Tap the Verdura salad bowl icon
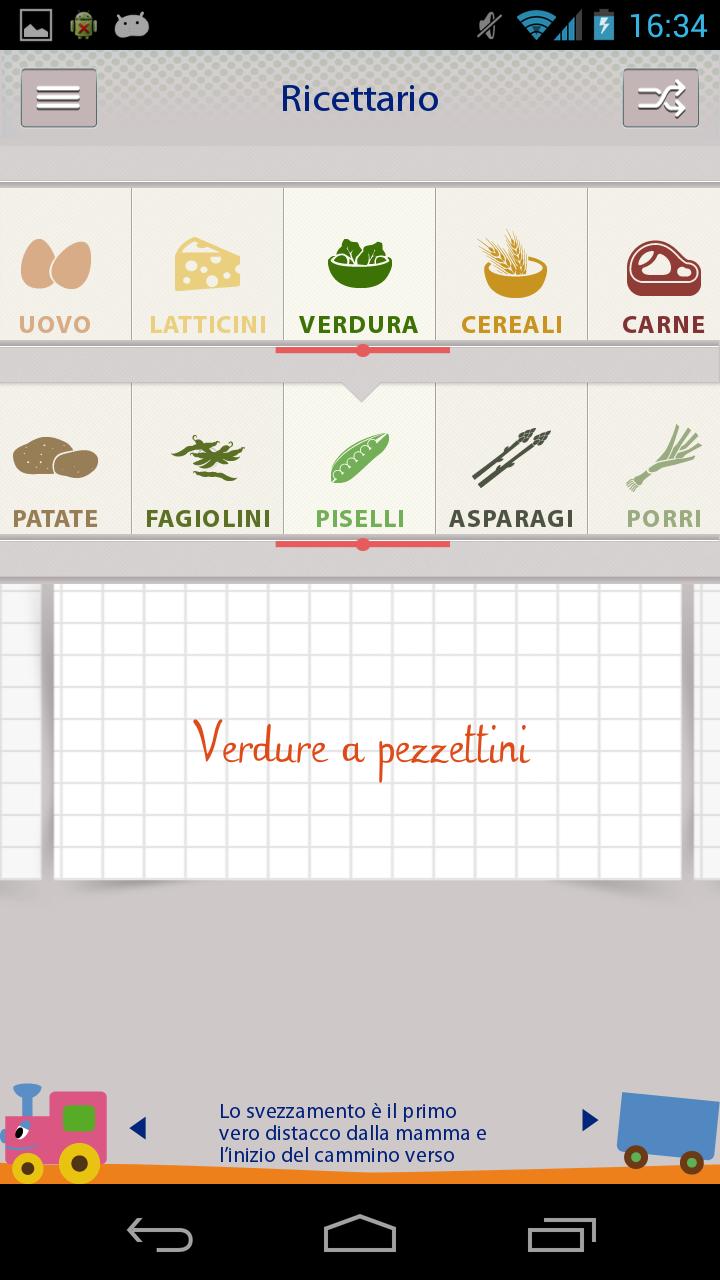Viewport: 720px width, 1280px height. coord(359,262)
